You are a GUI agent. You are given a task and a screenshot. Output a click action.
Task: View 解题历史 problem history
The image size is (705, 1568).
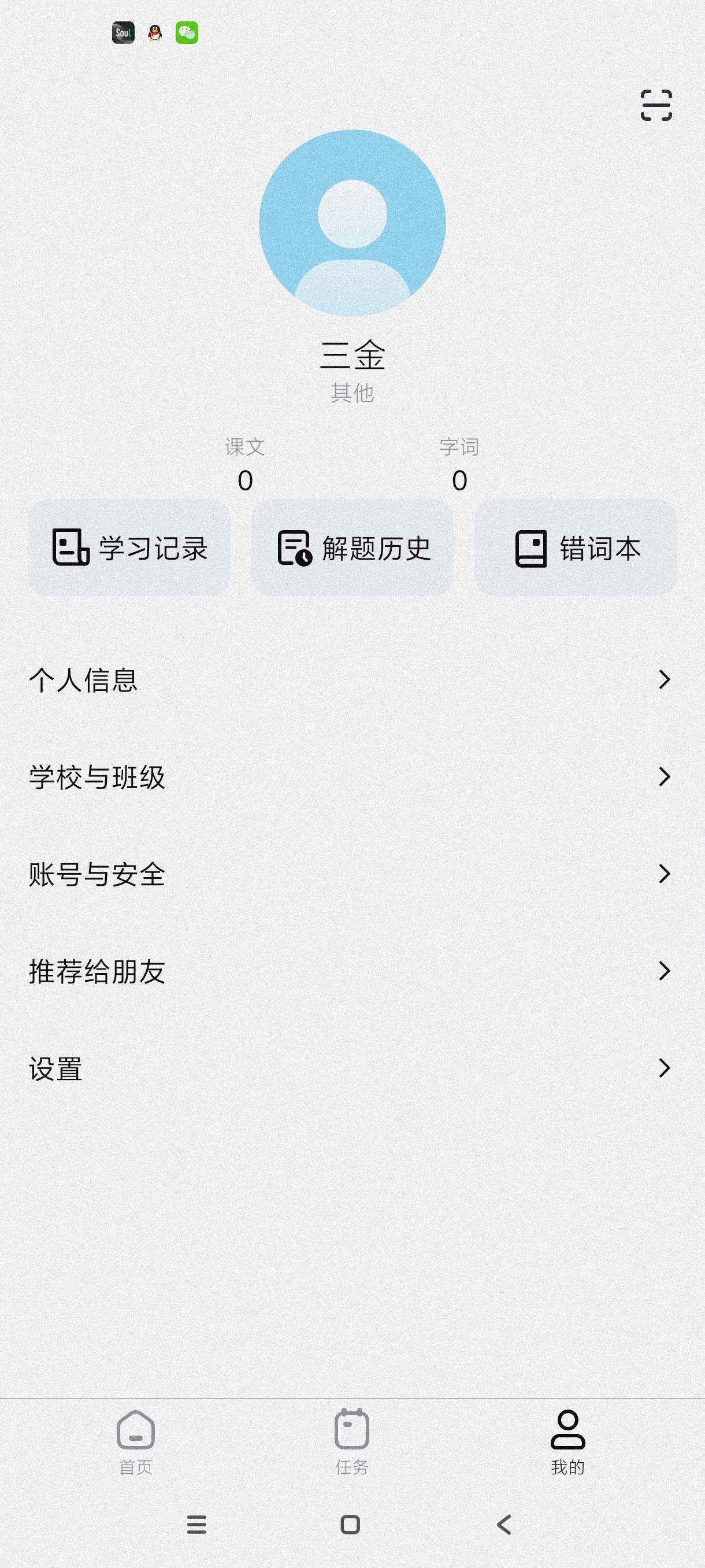[x=352, y=548]
